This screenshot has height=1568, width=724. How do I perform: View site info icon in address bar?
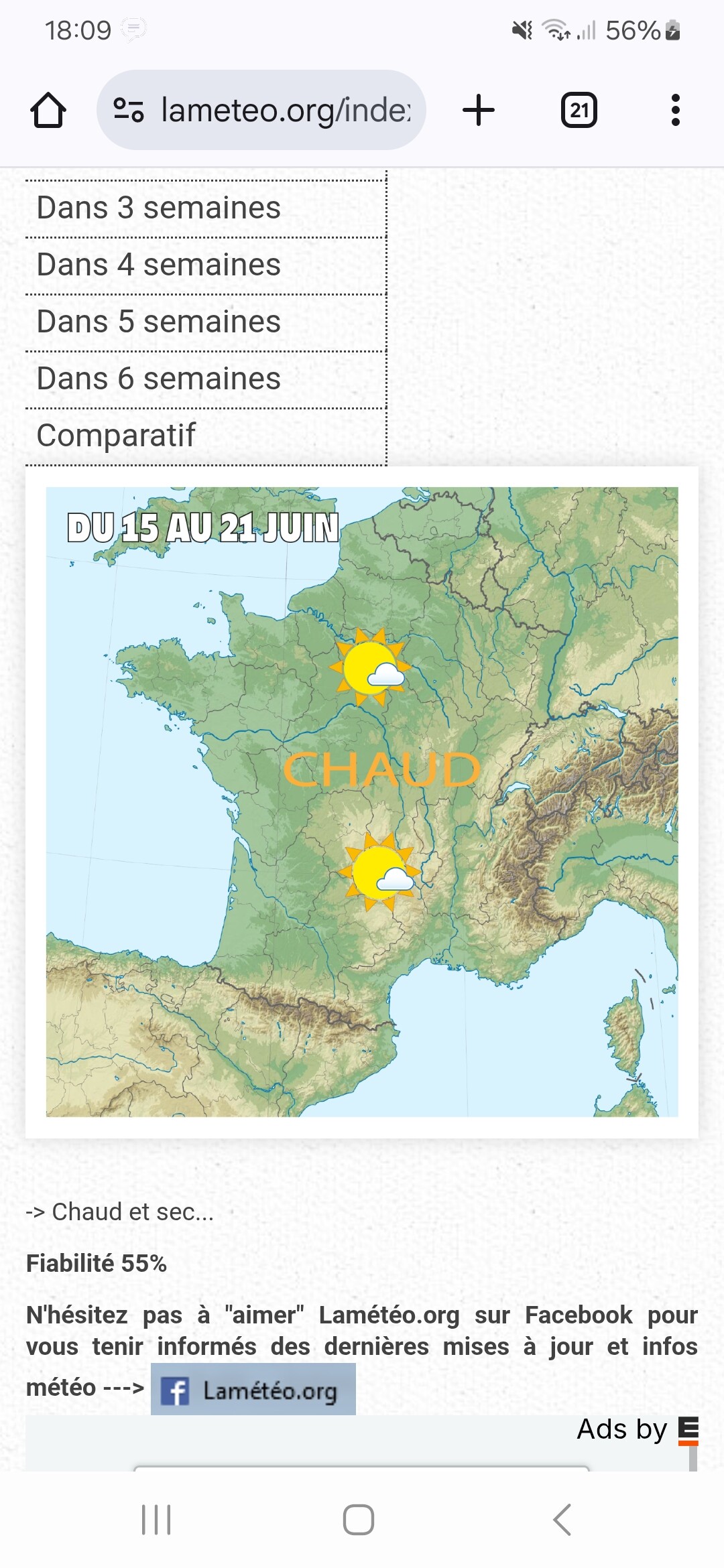click(129, 110)
